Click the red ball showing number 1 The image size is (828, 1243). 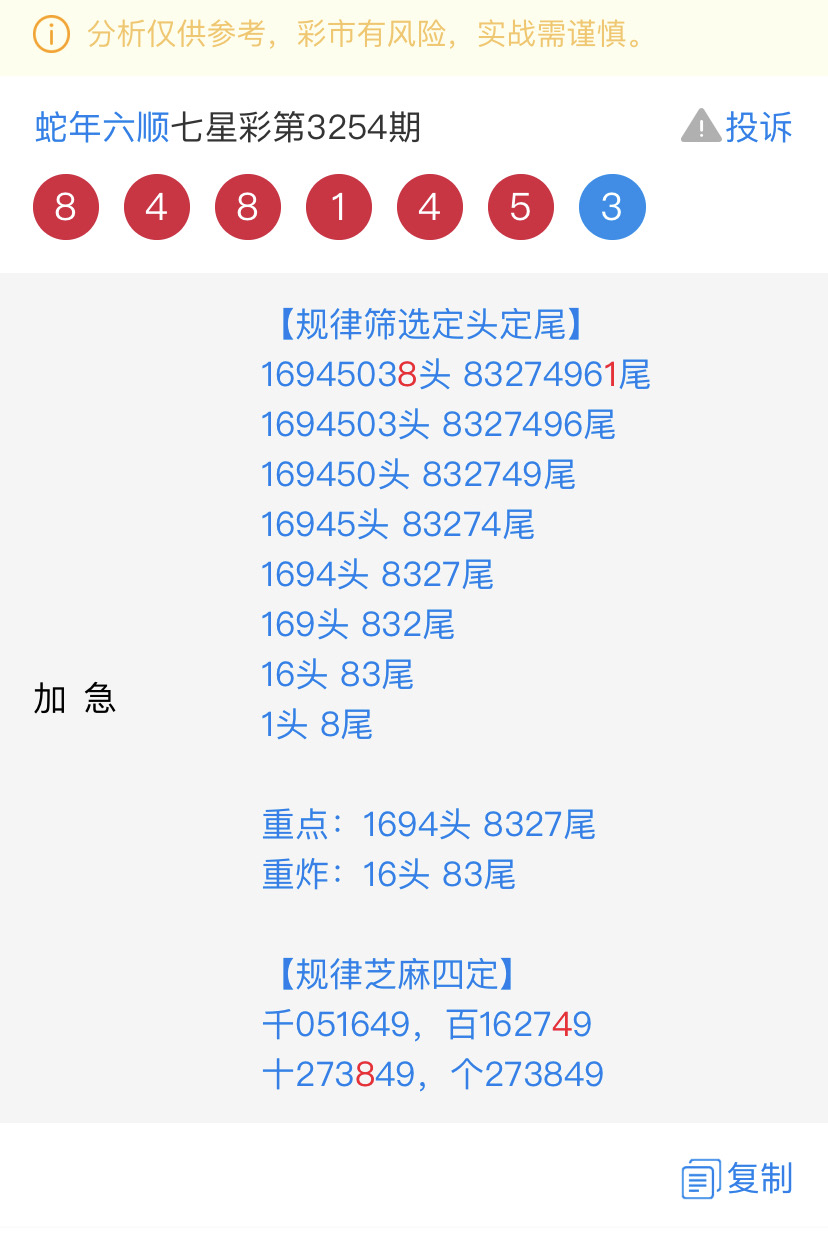pos(339,207)
